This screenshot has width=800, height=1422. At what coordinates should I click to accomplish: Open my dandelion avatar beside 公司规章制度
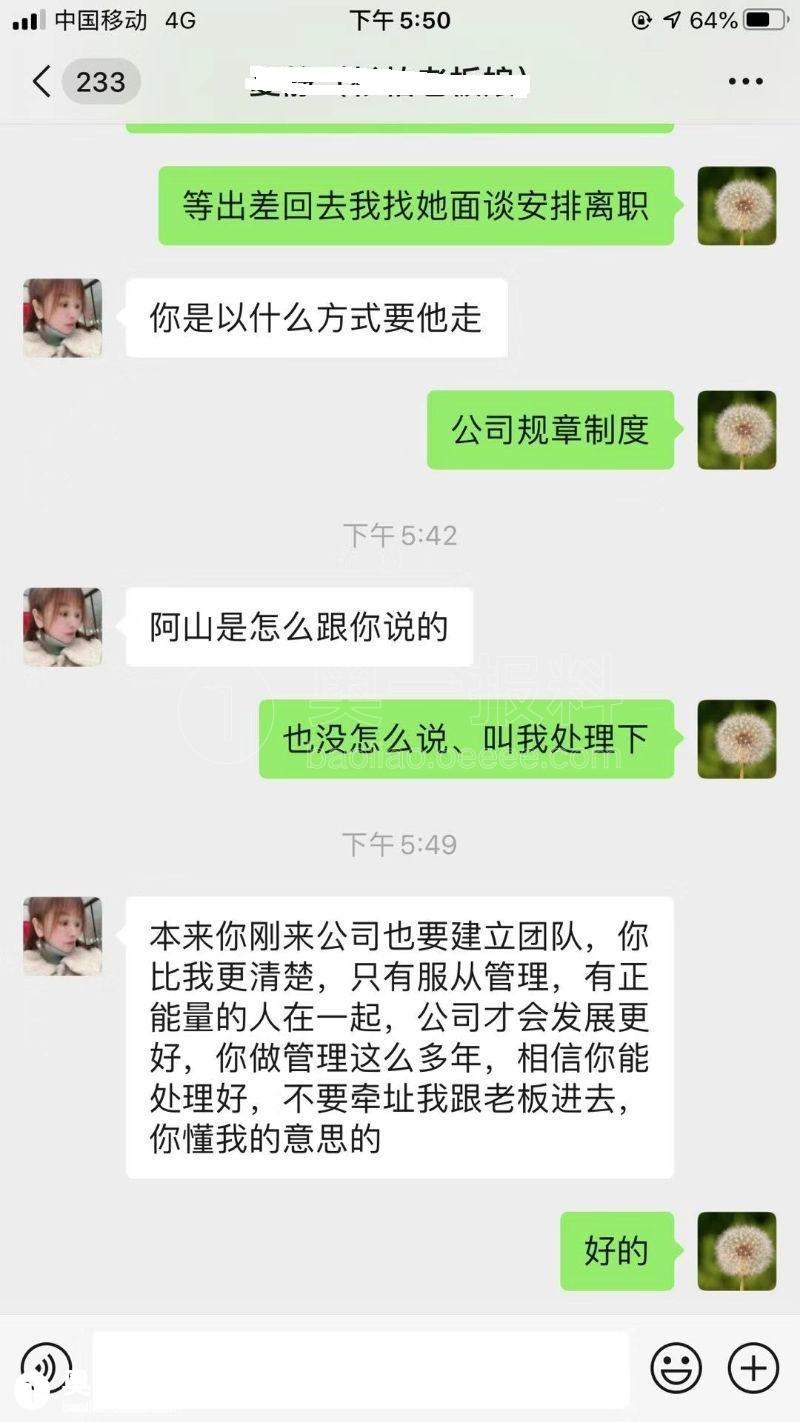pyautogui.click(x=737, y=430)
